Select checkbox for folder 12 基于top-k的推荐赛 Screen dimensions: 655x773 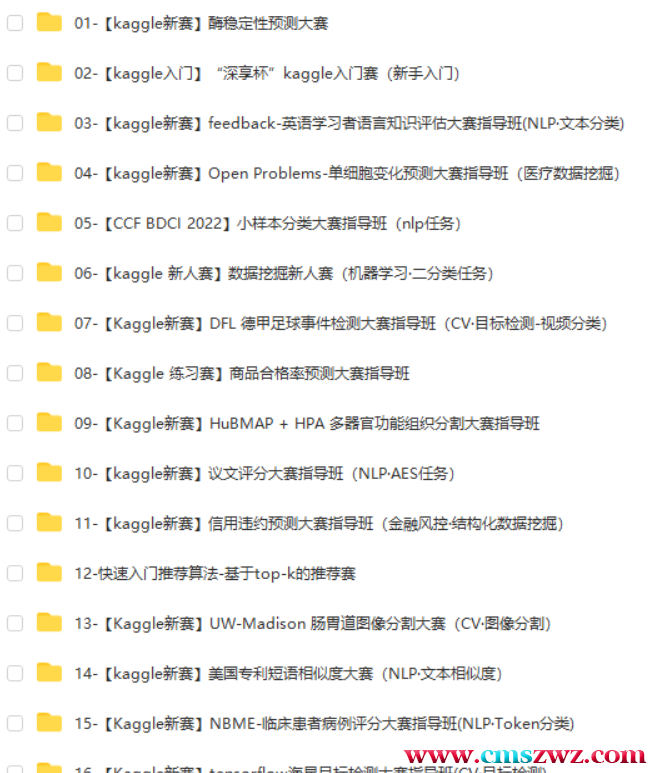tap(15, 573)
